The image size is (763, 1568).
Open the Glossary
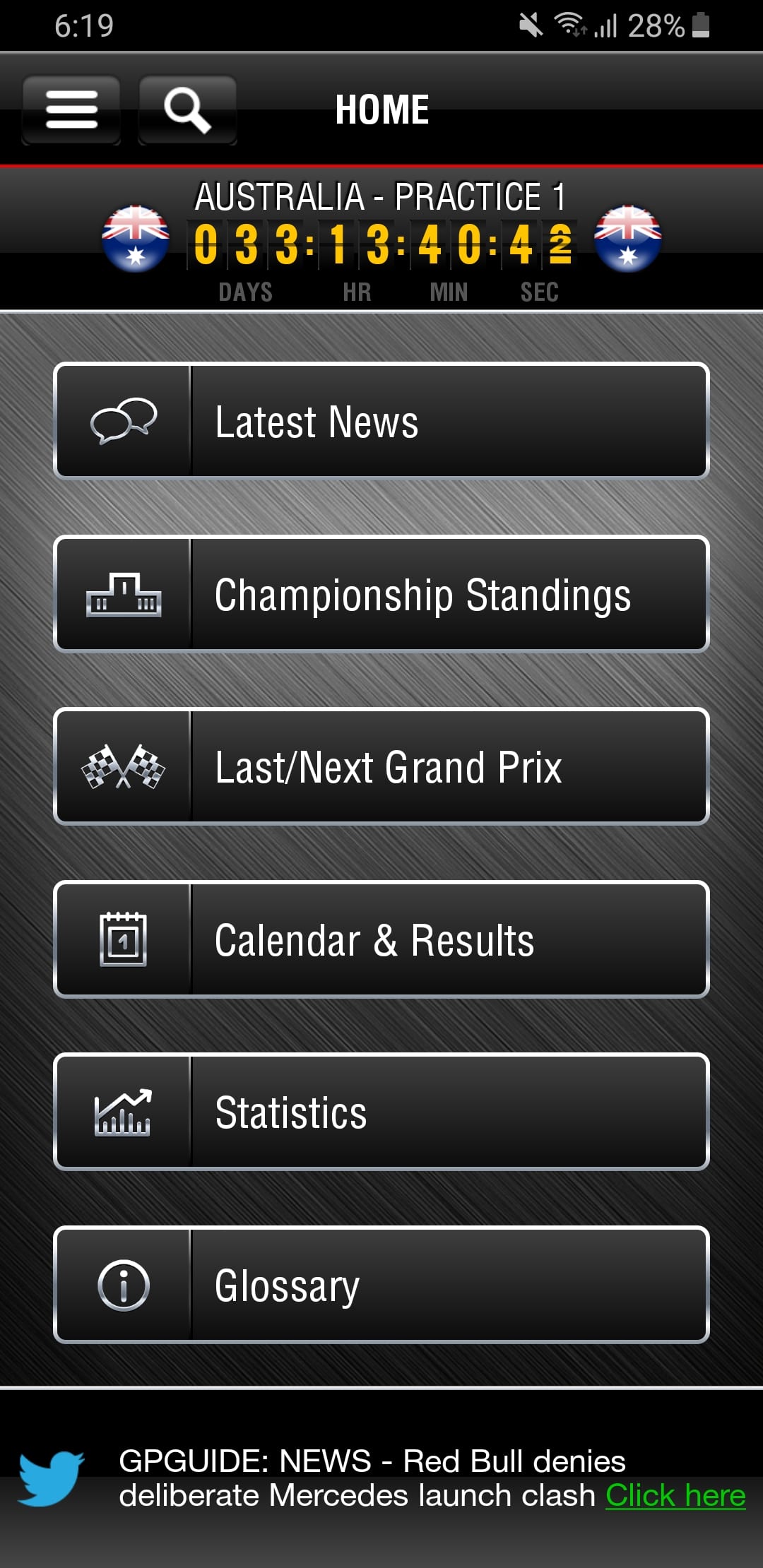381,1285
